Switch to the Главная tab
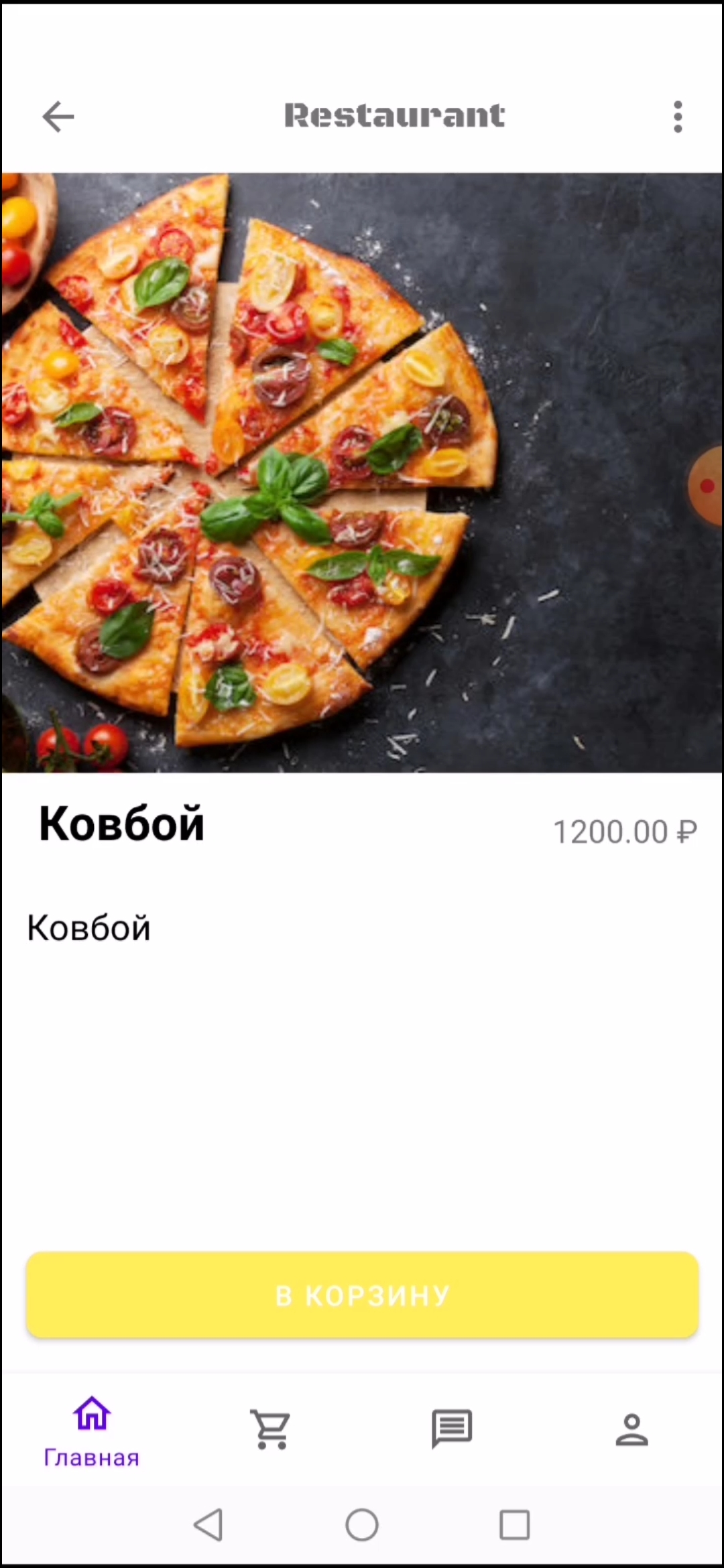Image resolution: width=724 pixels, height=1568 pixels. tap(92, 1429)
